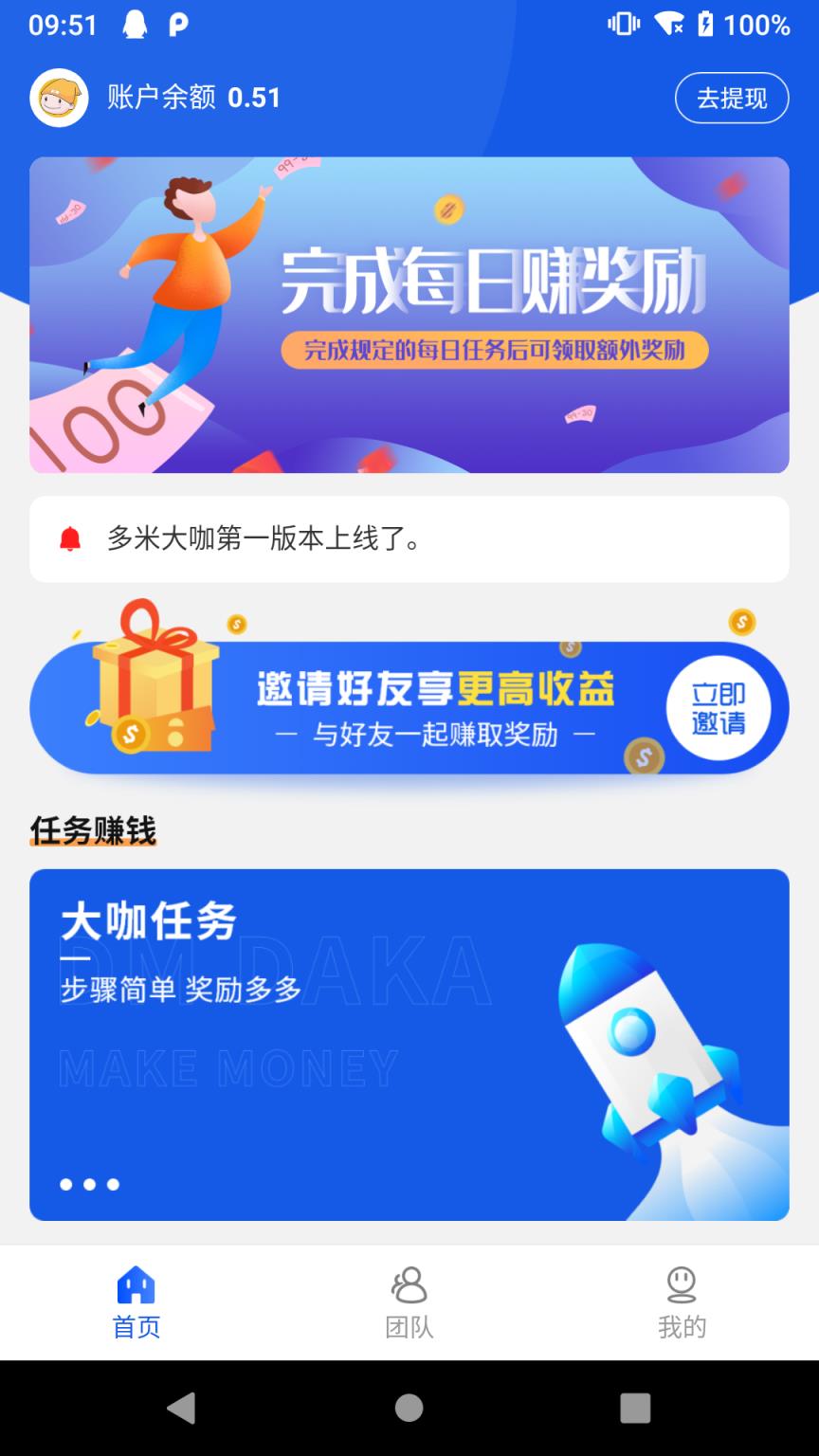Image resolution: width=819 pixels, height=1456 pixels.
Task: Open the 完成每日赚奖励 banner
Action: (x=409, y=315)
